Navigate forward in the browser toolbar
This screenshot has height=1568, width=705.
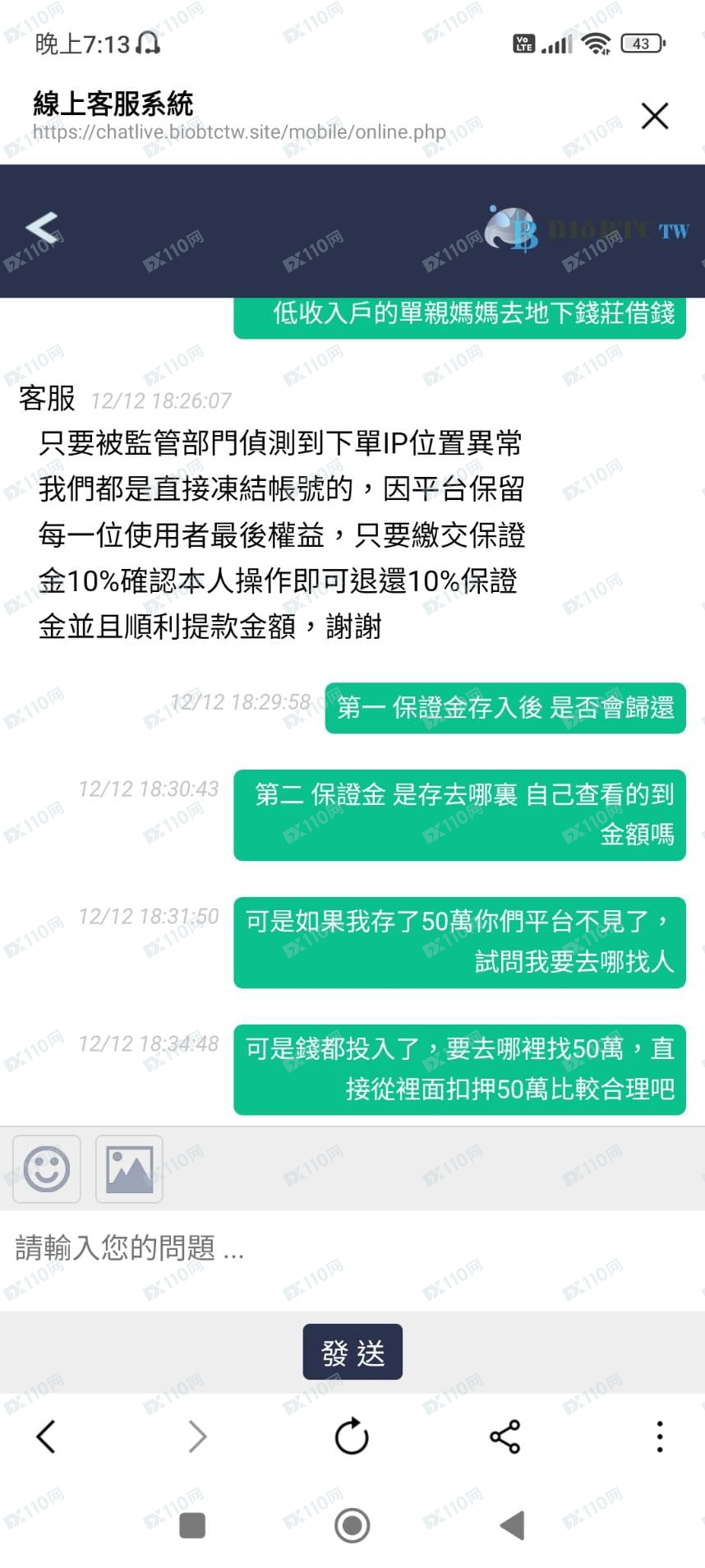click(x=197, y=1436)
